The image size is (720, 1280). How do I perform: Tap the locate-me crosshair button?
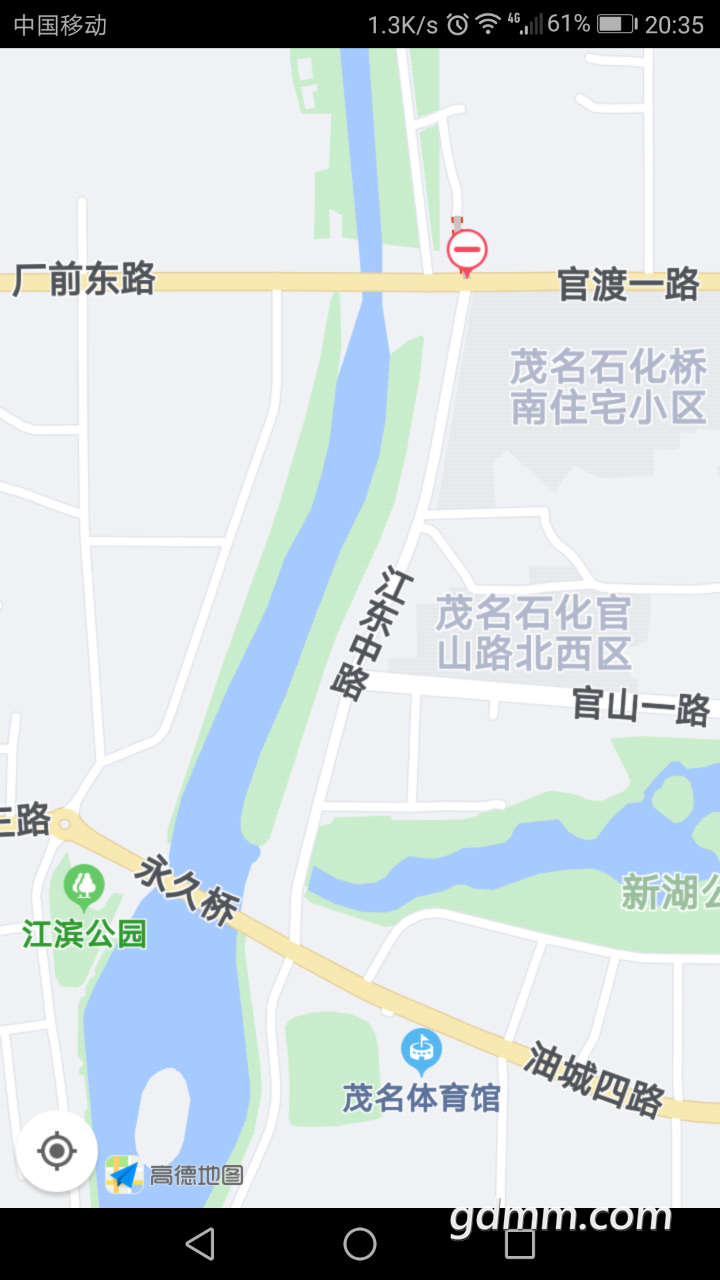(x=57, y=1152)
